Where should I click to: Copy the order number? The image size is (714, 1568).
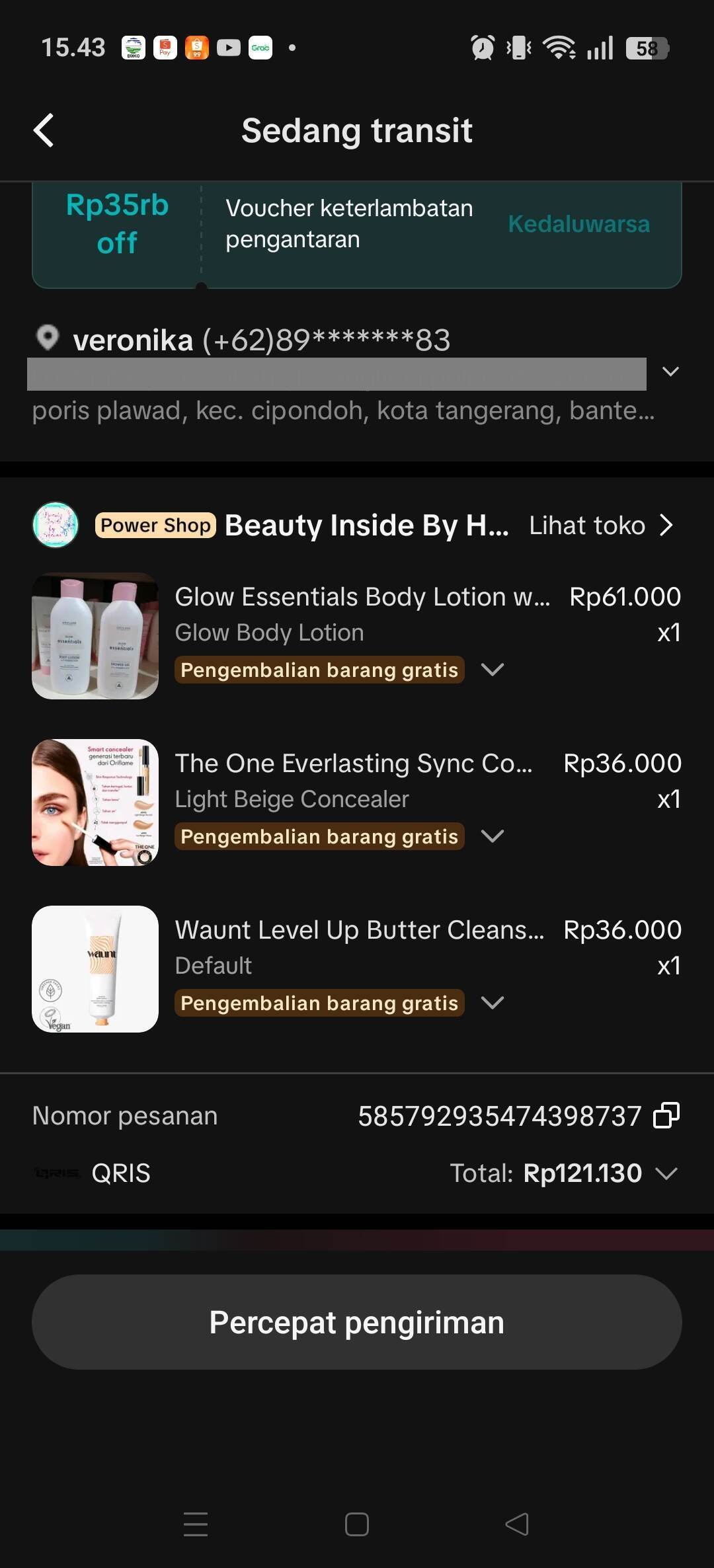666,1116
